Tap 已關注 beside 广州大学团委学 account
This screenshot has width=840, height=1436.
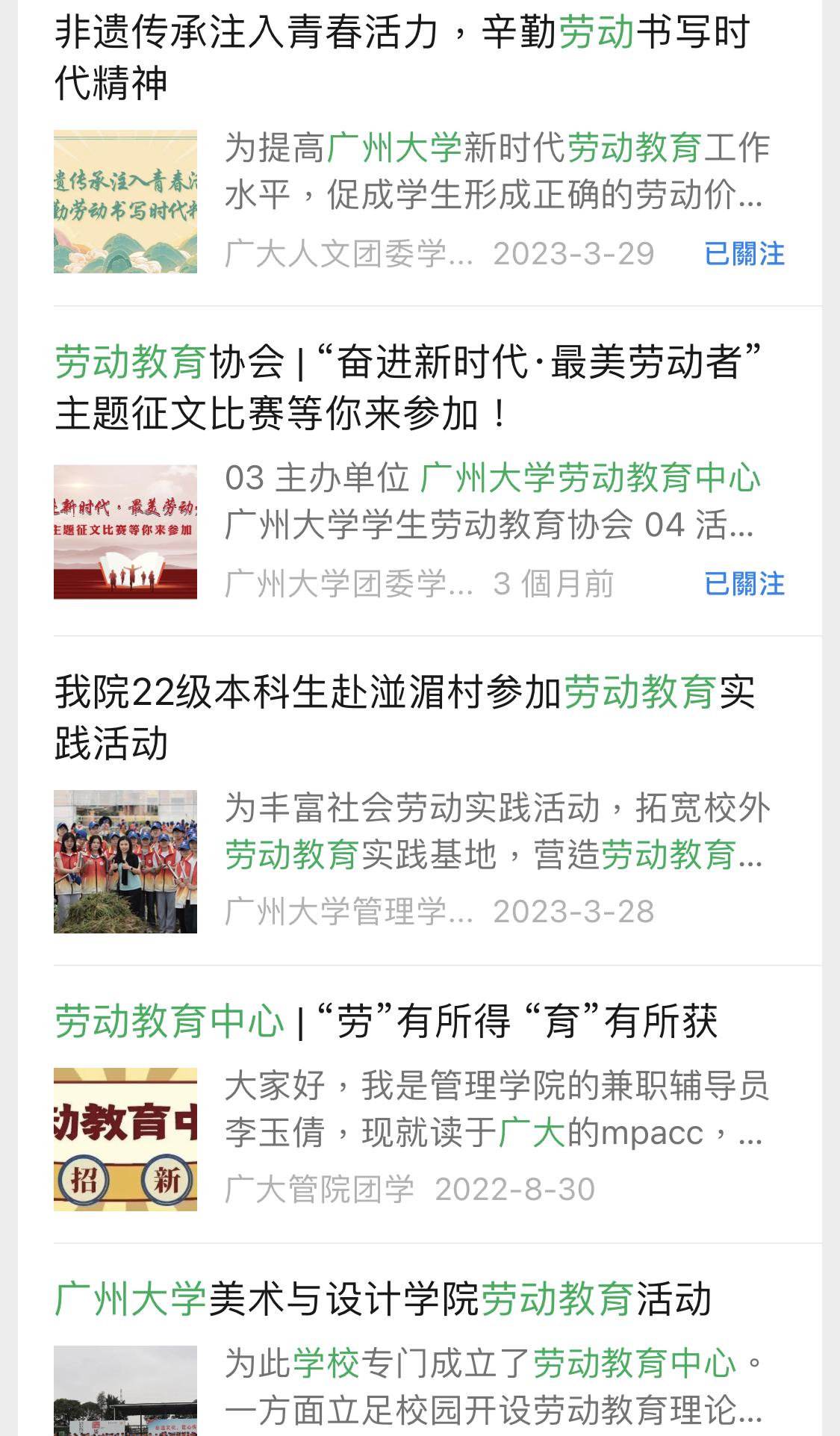coord(744,584)
